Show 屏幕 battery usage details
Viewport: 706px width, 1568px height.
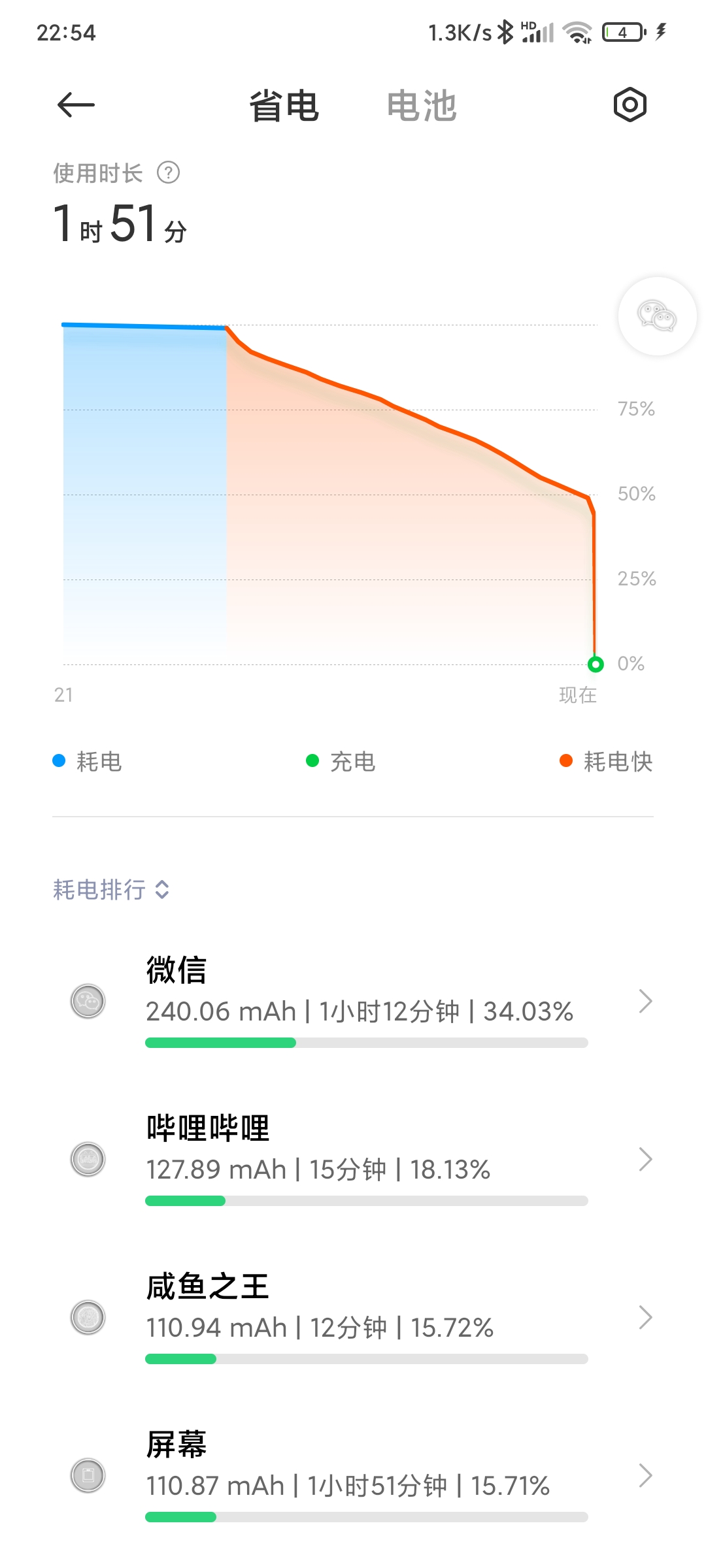pyautogui.click(x=353, y=1475)
